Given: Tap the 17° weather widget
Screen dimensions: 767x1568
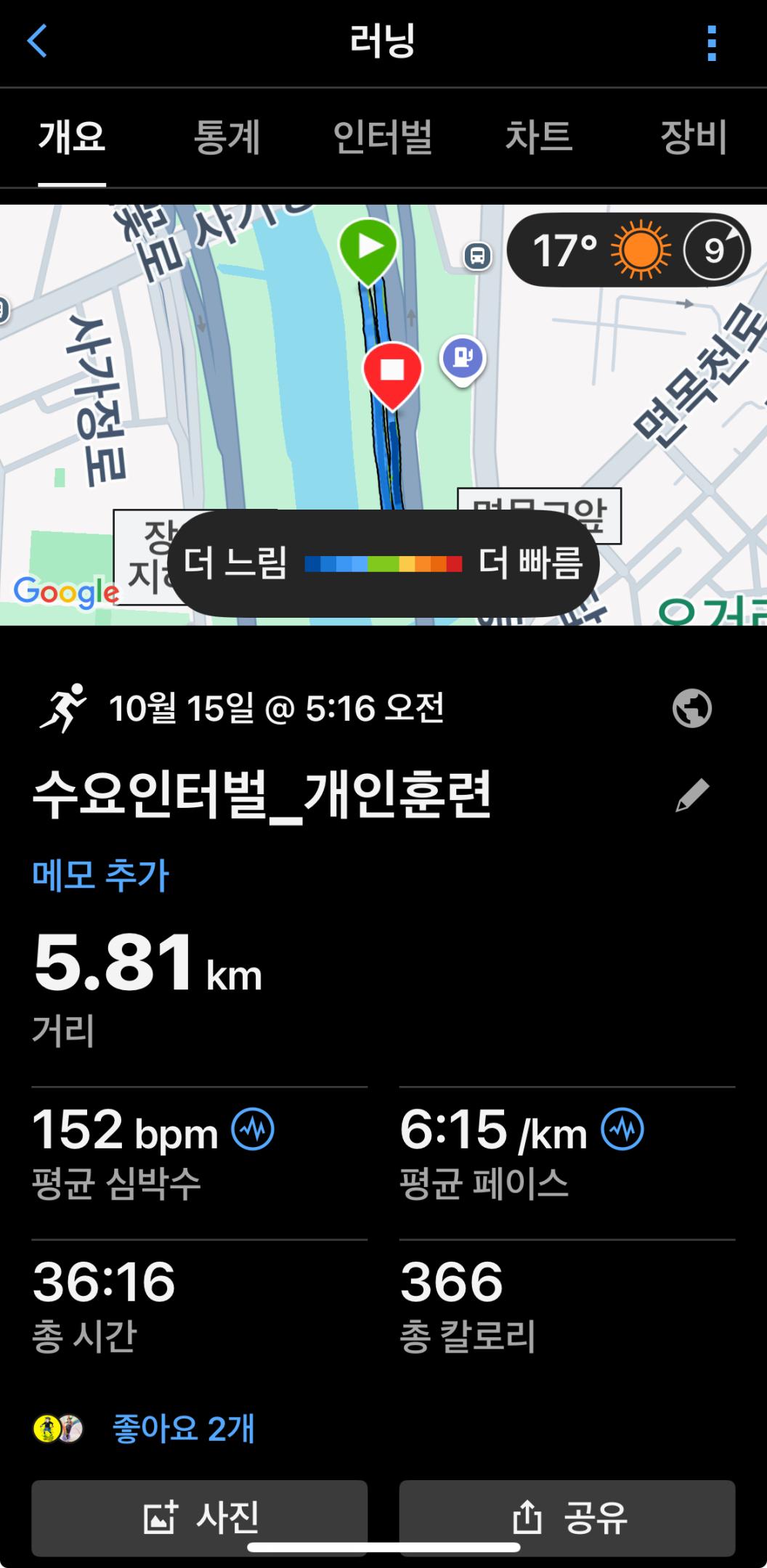Looking at the screenshot, I should click(628, 251).
